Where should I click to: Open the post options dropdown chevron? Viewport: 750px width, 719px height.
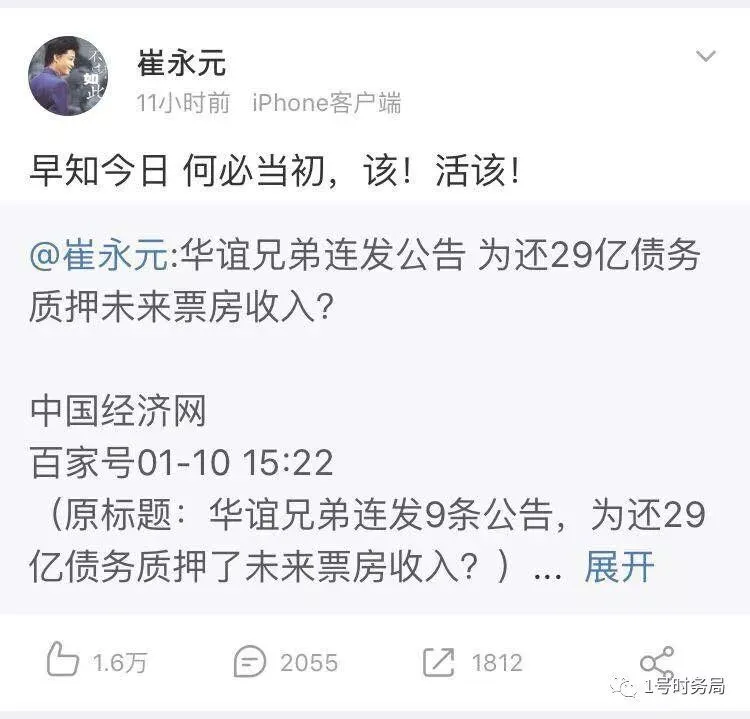pos(706,56)
